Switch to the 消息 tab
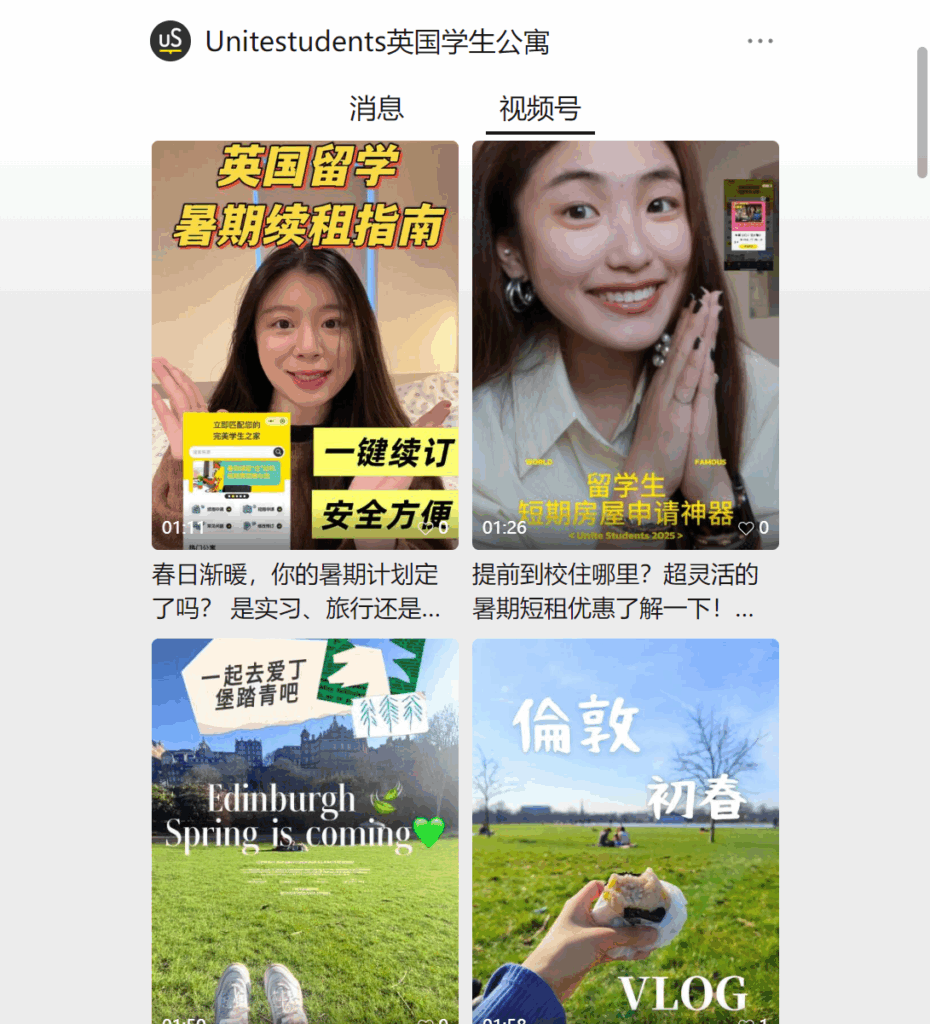930x1024 pixels. (376, 108)
